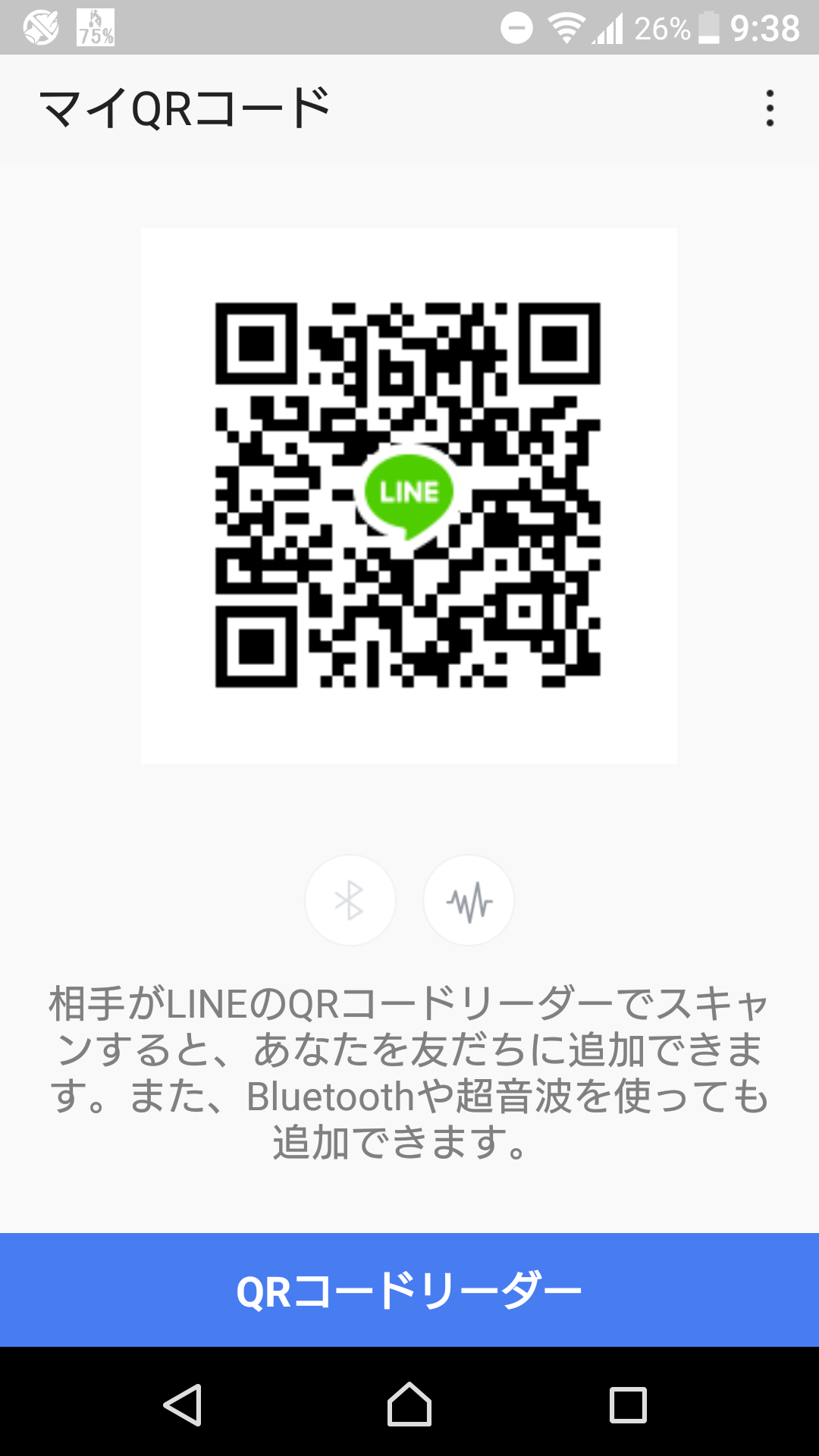This screenshot has width=819, height=1456.
Task: Tap the Bluetooth add-friend icon
Action: click(350, 901)
